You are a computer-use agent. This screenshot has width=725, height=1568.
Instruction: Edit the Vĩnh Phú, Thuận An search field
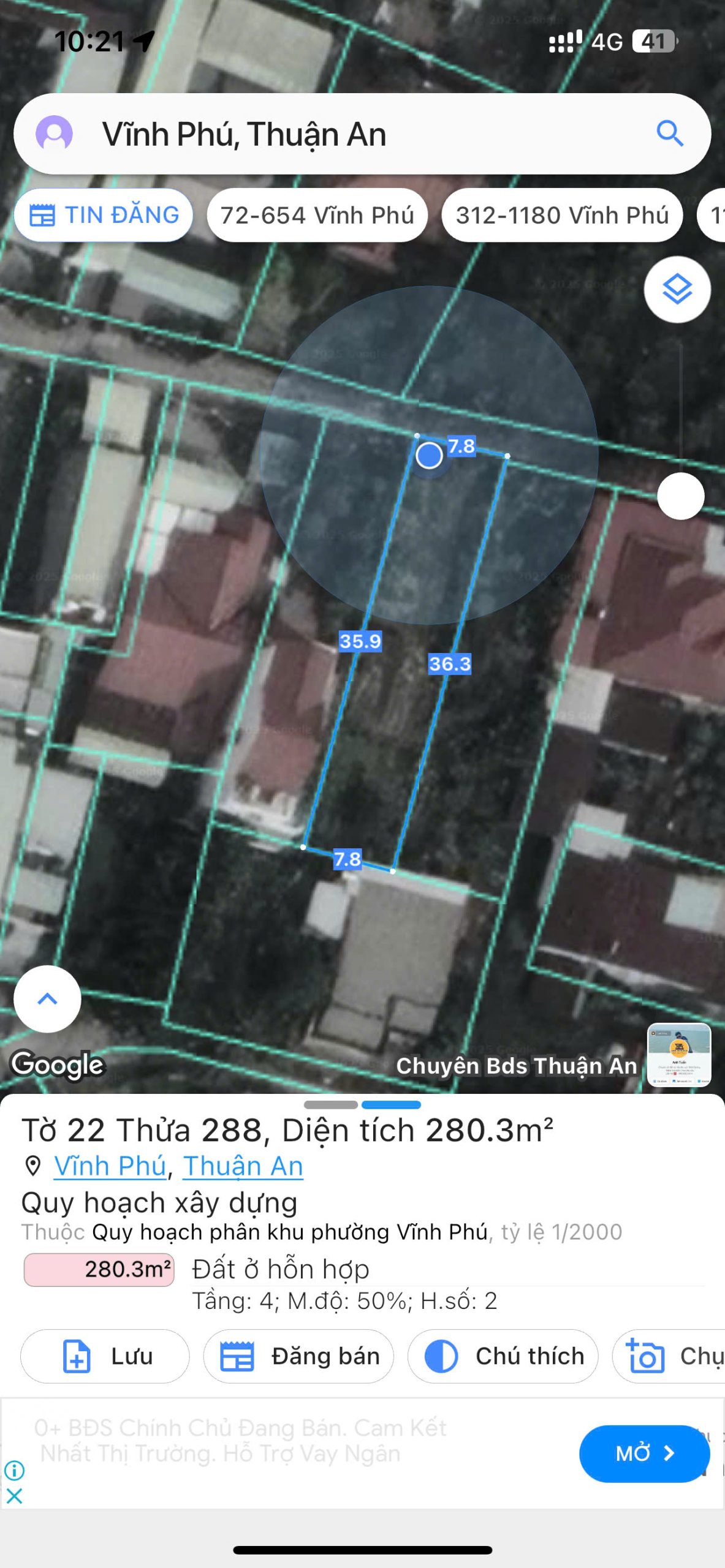[362, 134]
